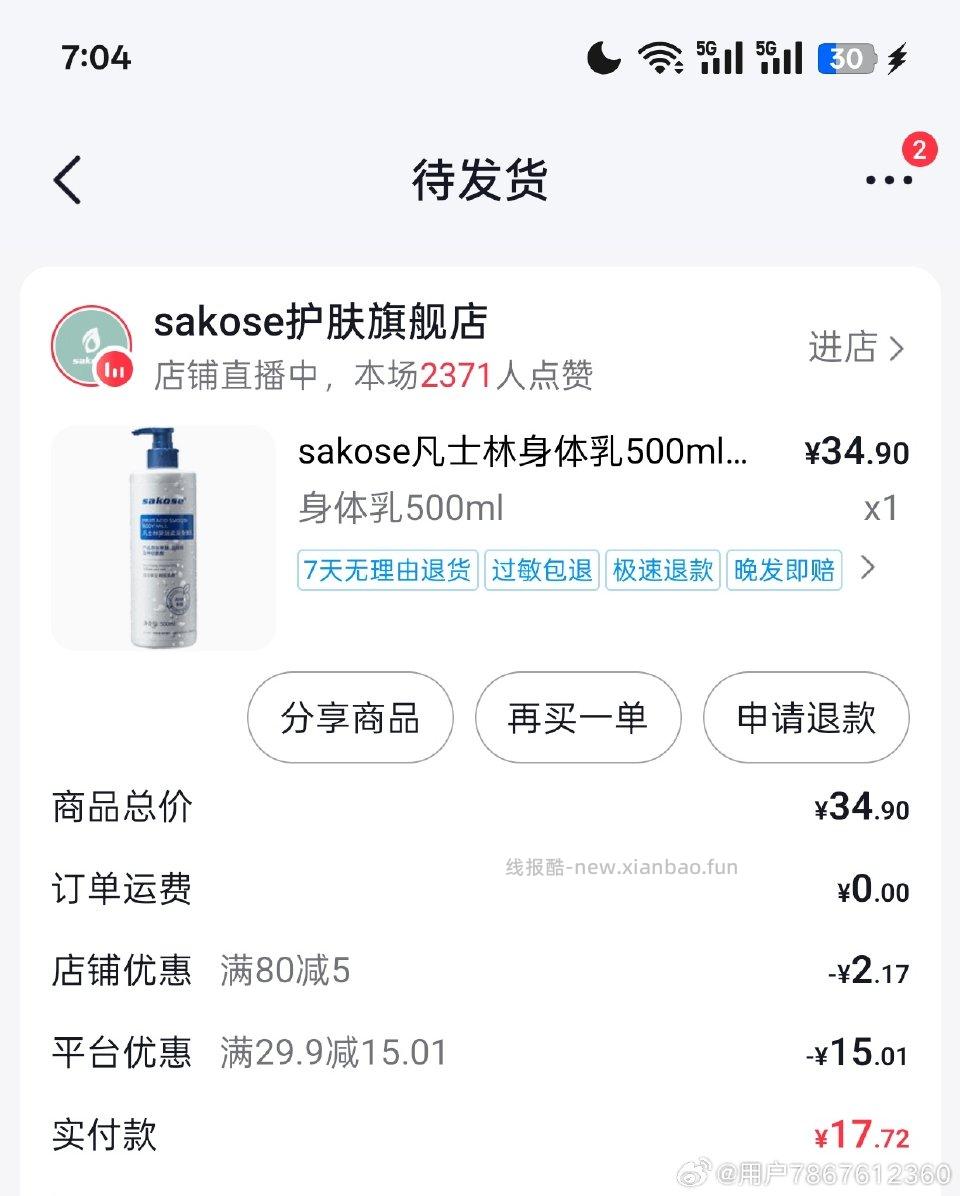Select the 待发货 title tab
This screenshot has height=1196, width=960.
coord(480,180)
